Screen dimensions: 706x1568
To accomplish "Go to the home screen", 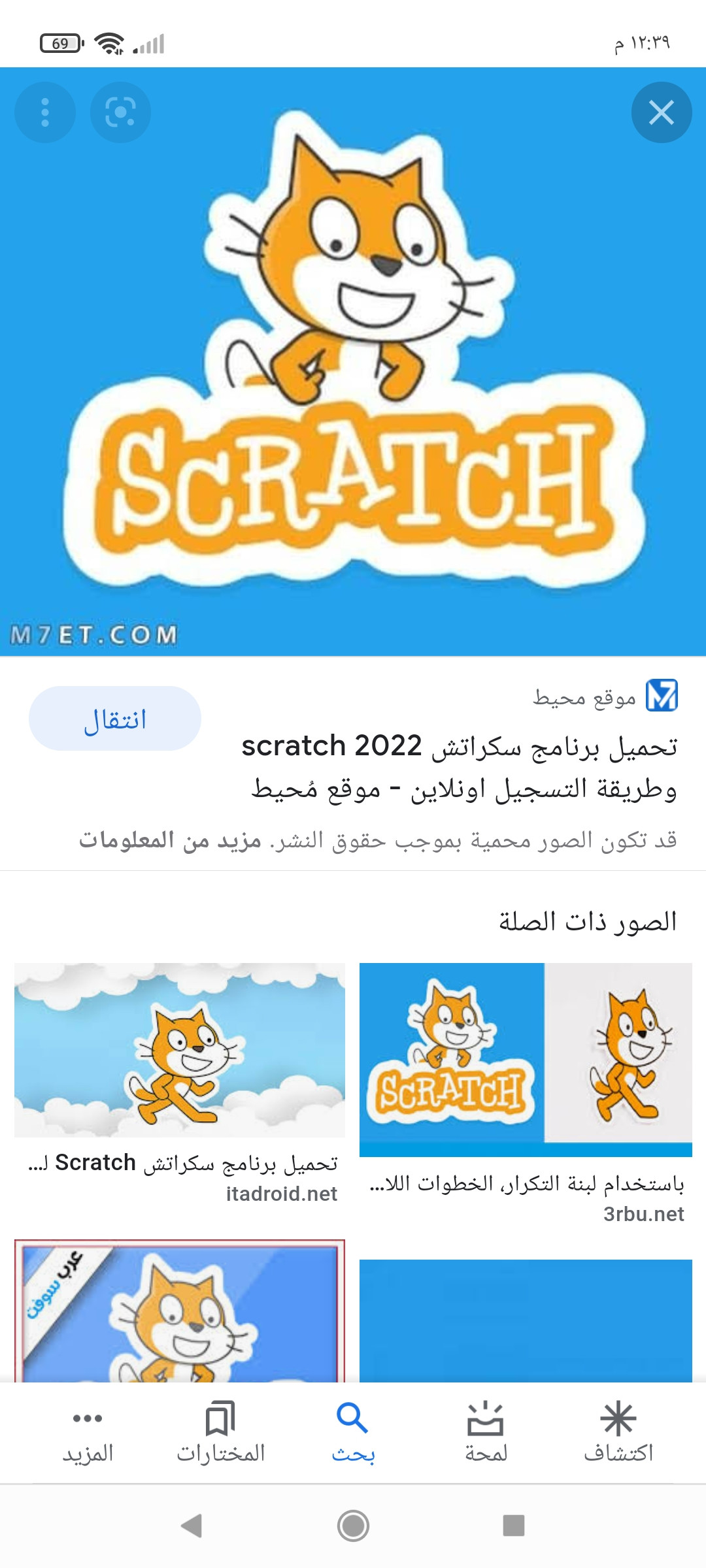I will (x=353, y=1526).
